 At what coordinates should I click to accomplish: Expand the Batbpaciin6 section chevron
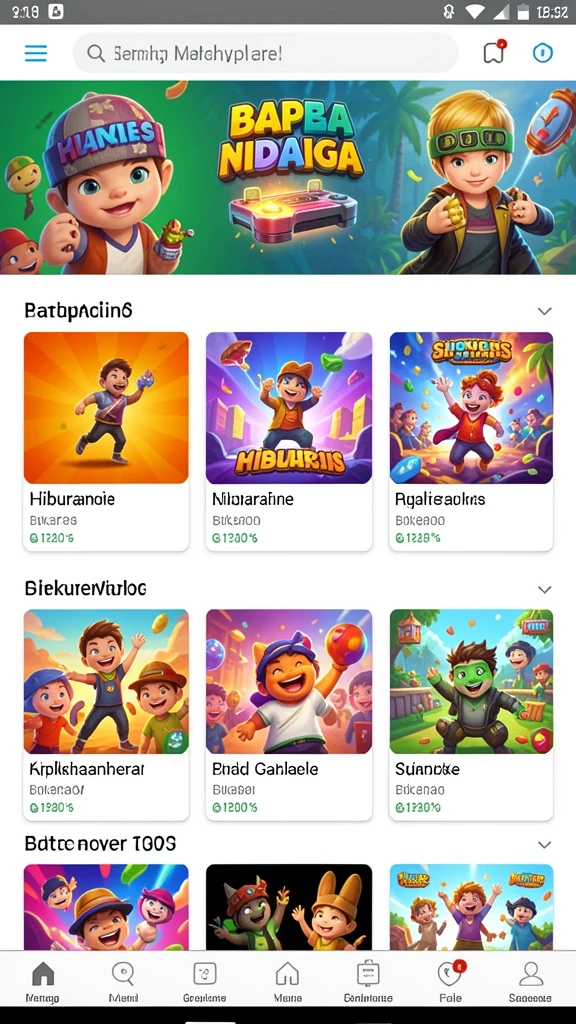pyautogui.click(x=544, y=311)
